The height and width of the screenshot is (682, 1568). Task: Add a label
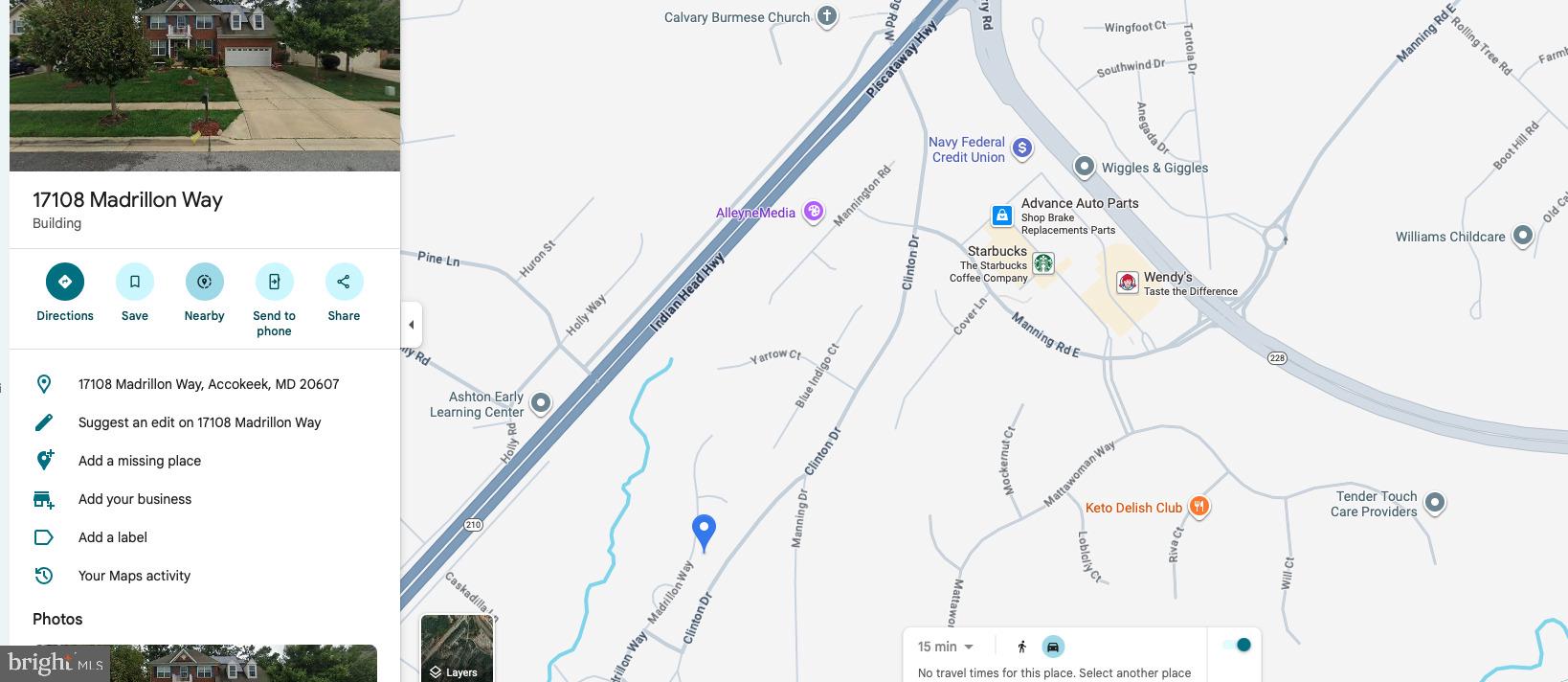coord(113,537)
